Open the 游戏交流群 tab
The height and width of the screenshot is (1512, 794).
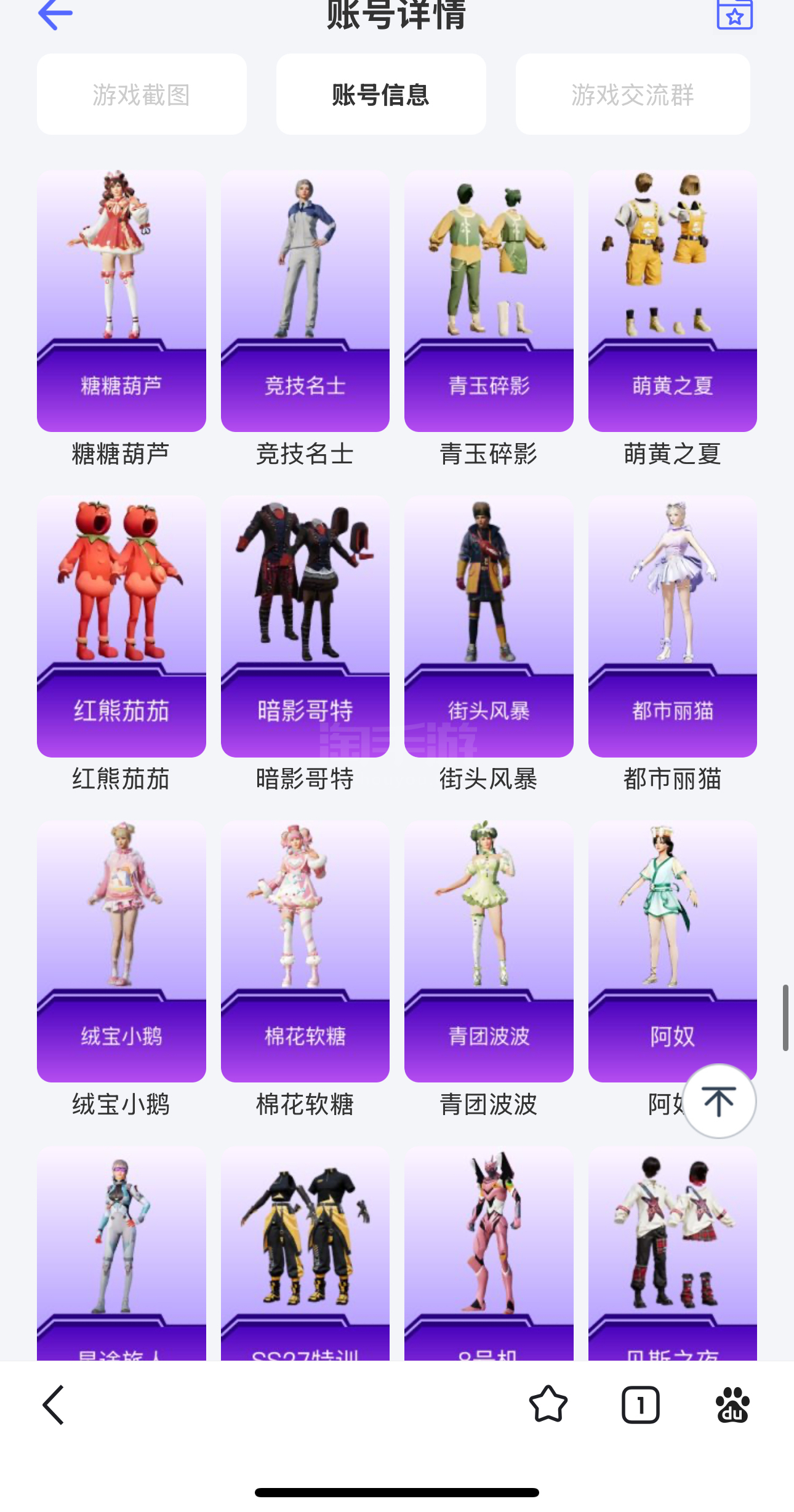[632, 94]
